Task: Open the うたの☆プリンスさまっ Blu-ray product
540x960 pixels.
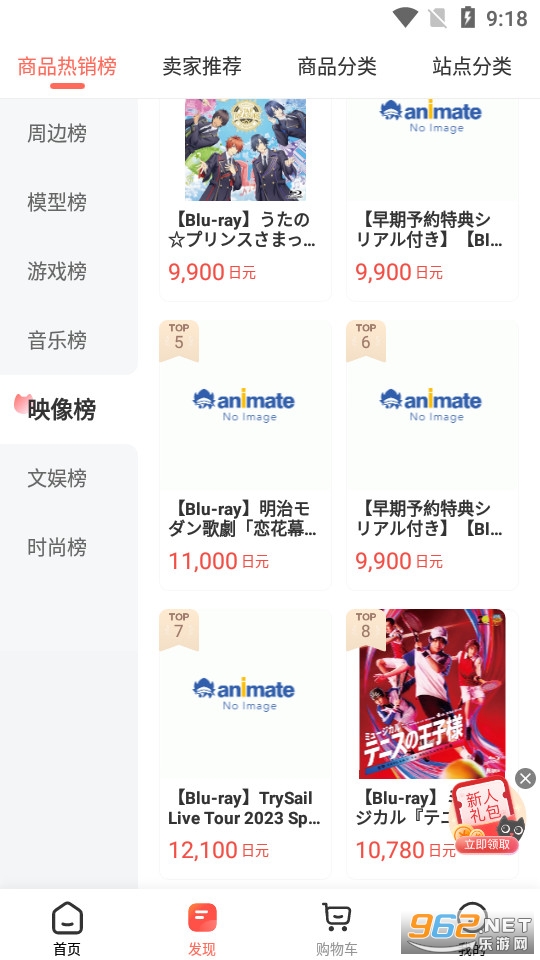Action: (x=245, y=199)
